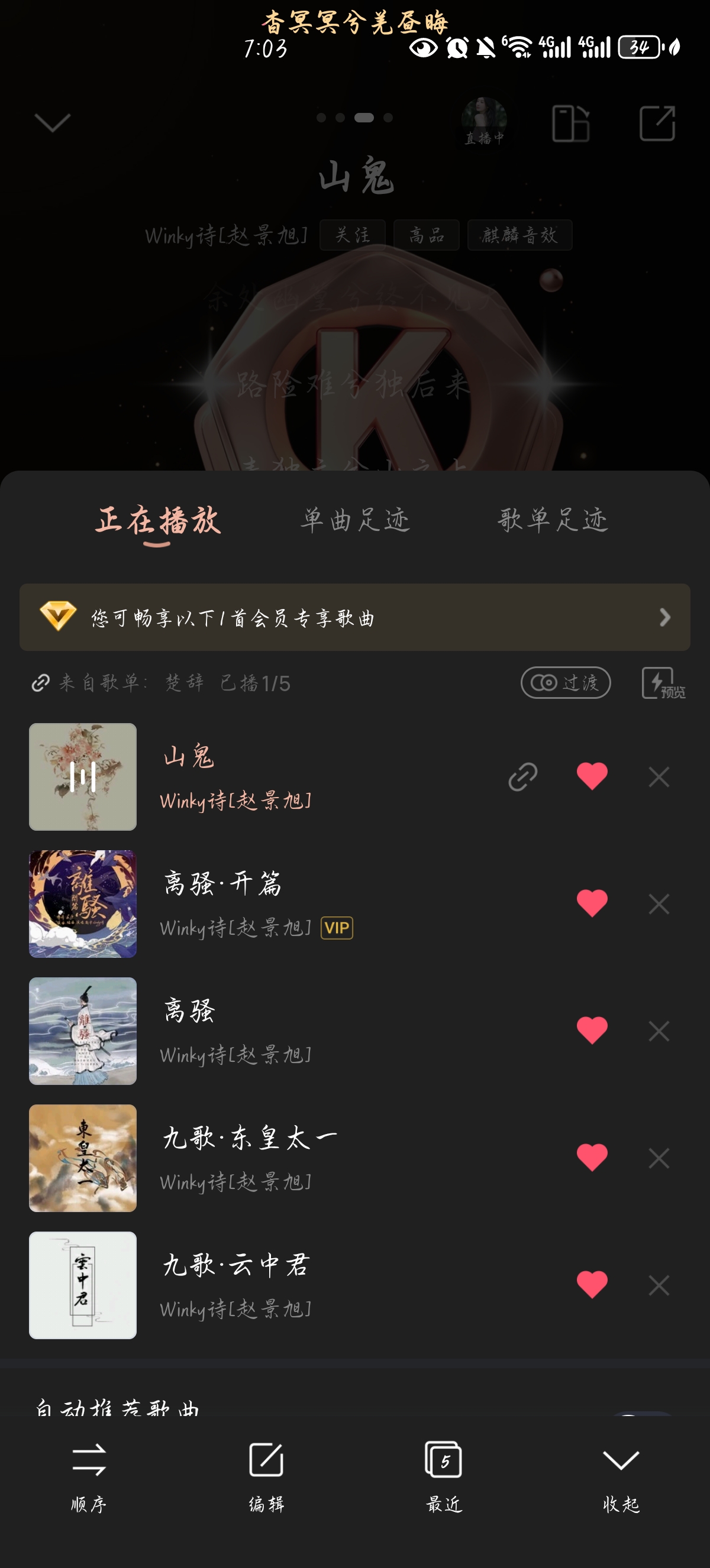Viewport: 710px width, 1568px height.
Task: Unlike the song 九歌·云中君
Action: [592, 1285]
